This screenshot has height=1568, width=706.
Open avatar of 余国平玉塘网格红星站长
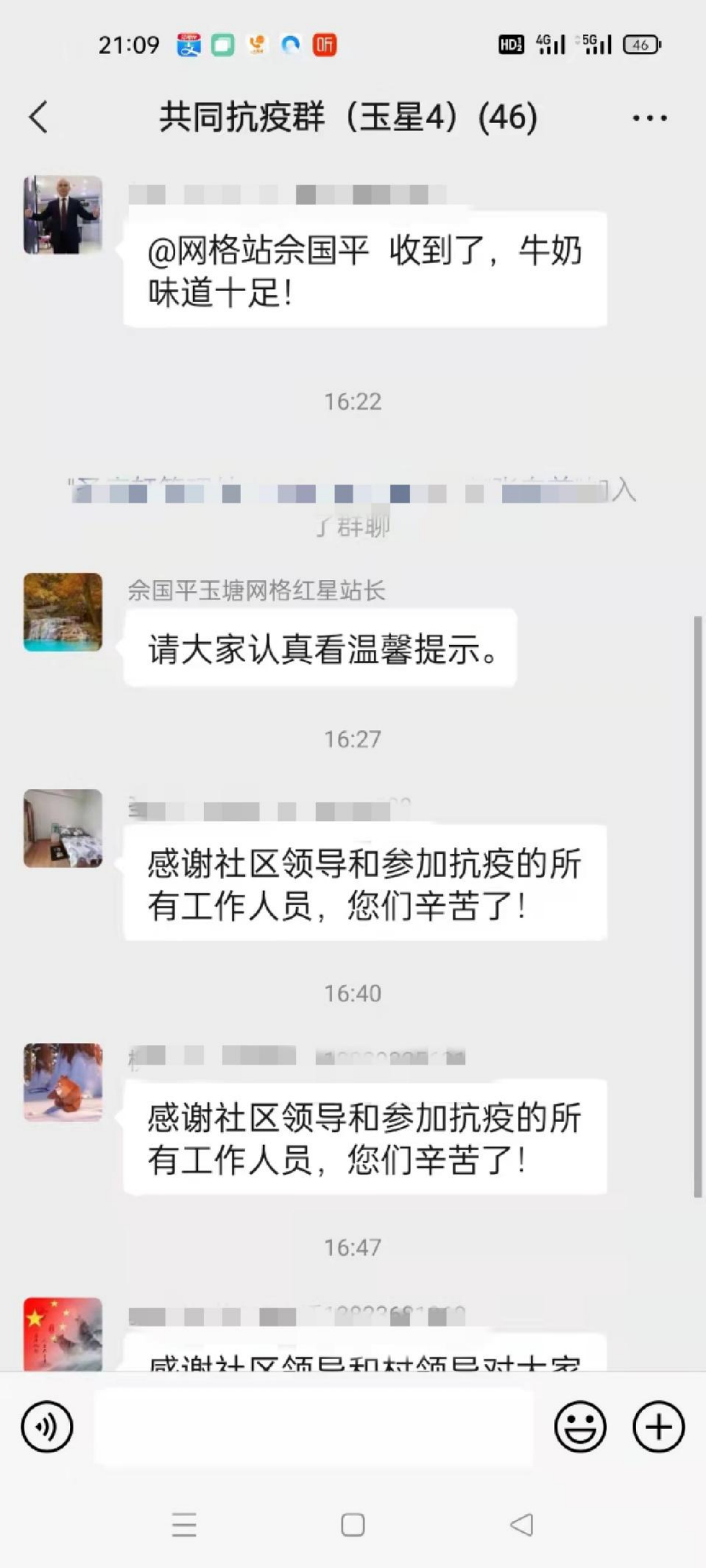63,612
